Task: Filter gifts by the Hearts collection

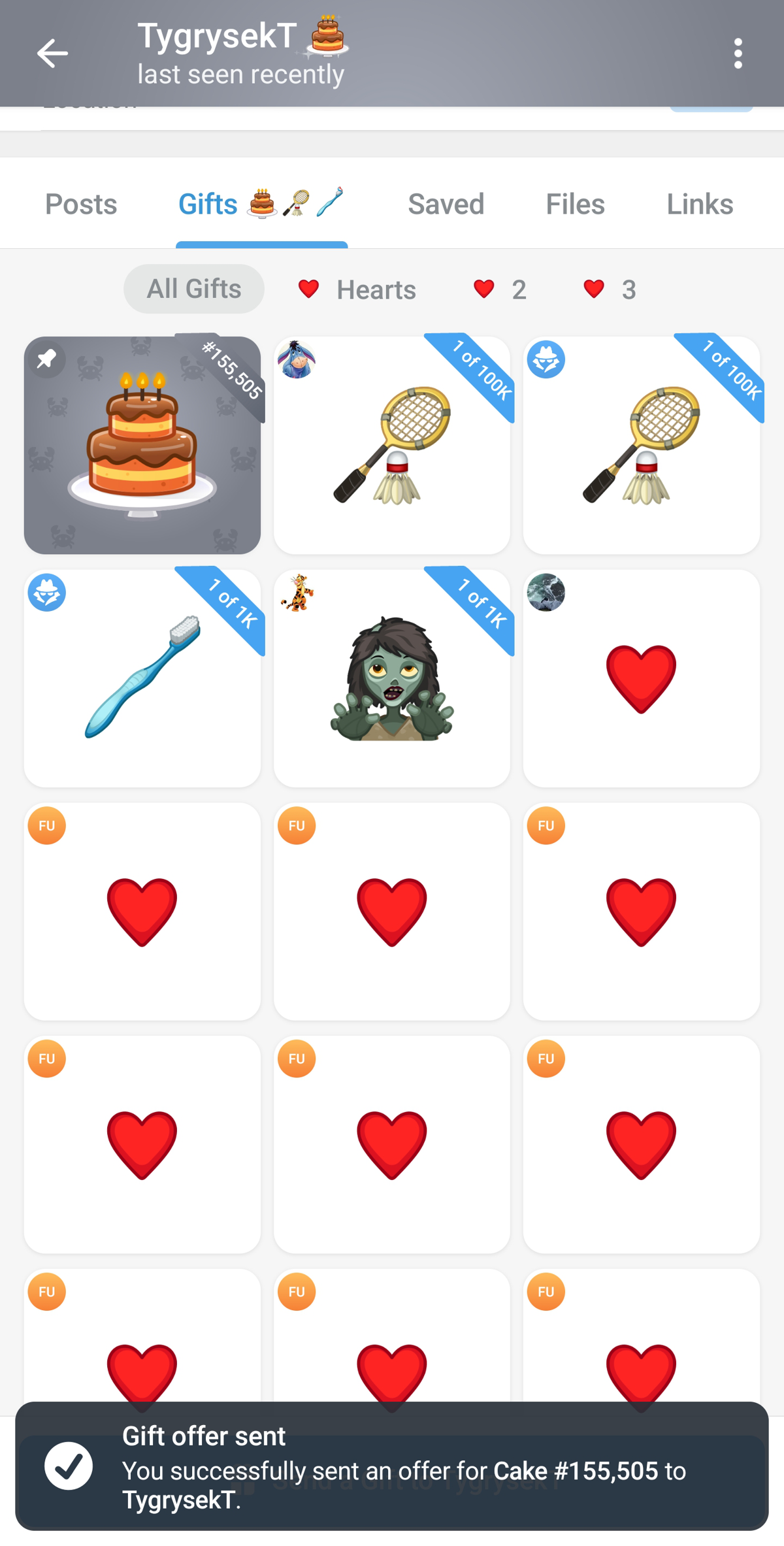Action: click(x=357, y=289)
